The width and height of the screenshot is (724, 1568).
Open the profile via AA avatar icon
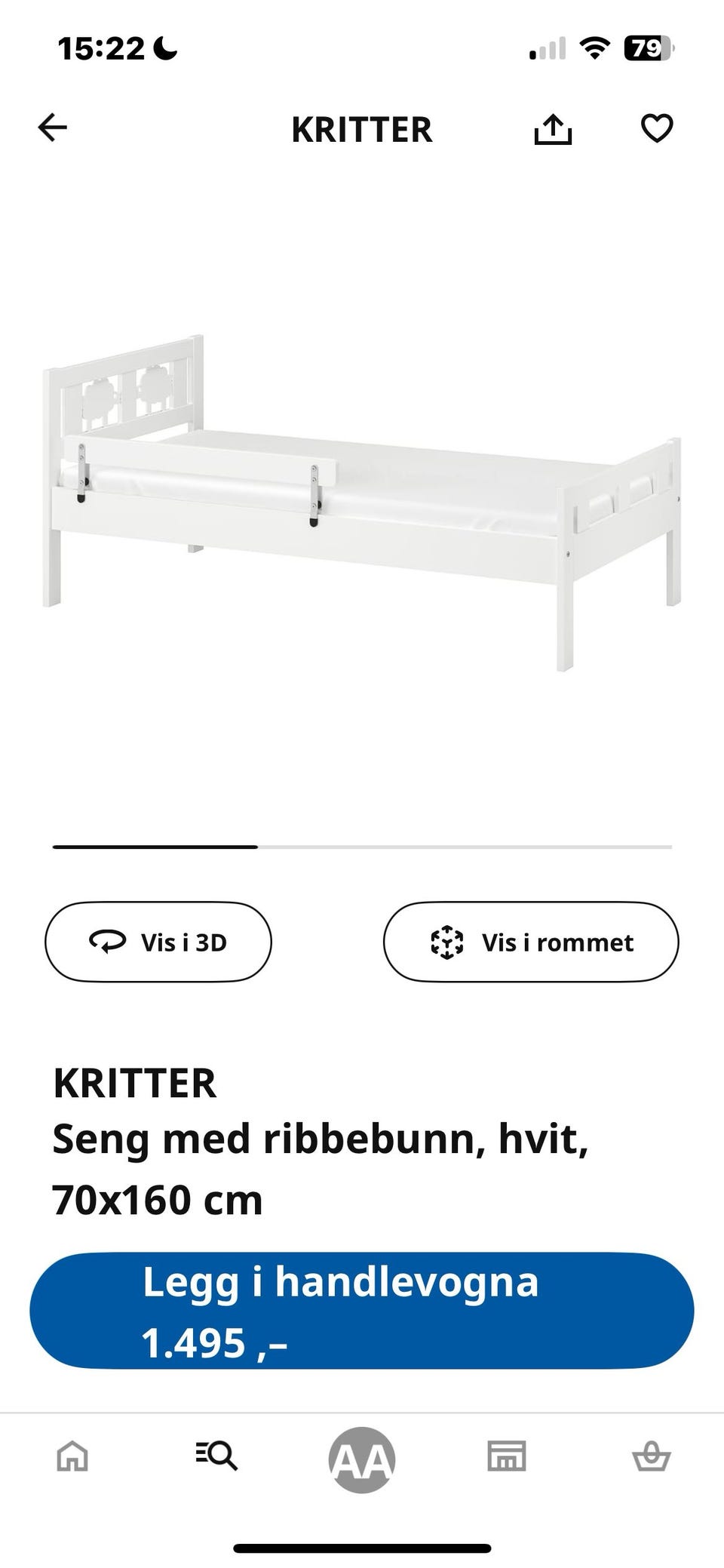tap(362, 1457)
